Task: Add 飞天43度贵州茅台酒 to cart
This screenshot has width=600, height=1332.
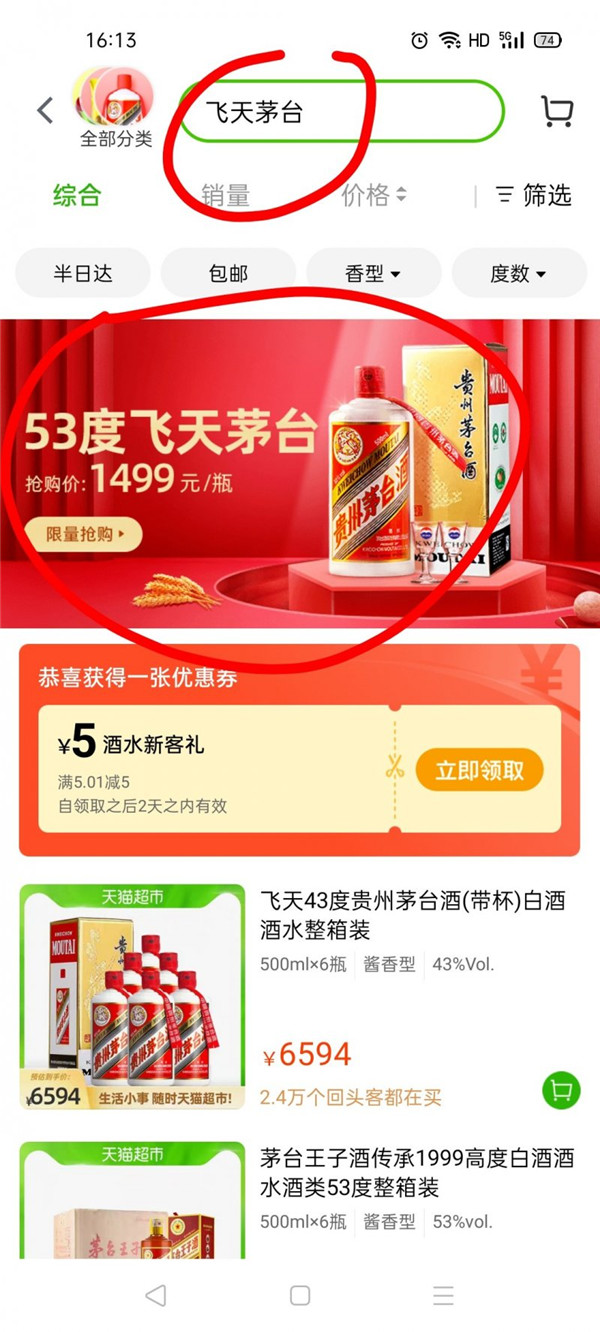Action: [x=561, y=1089]
